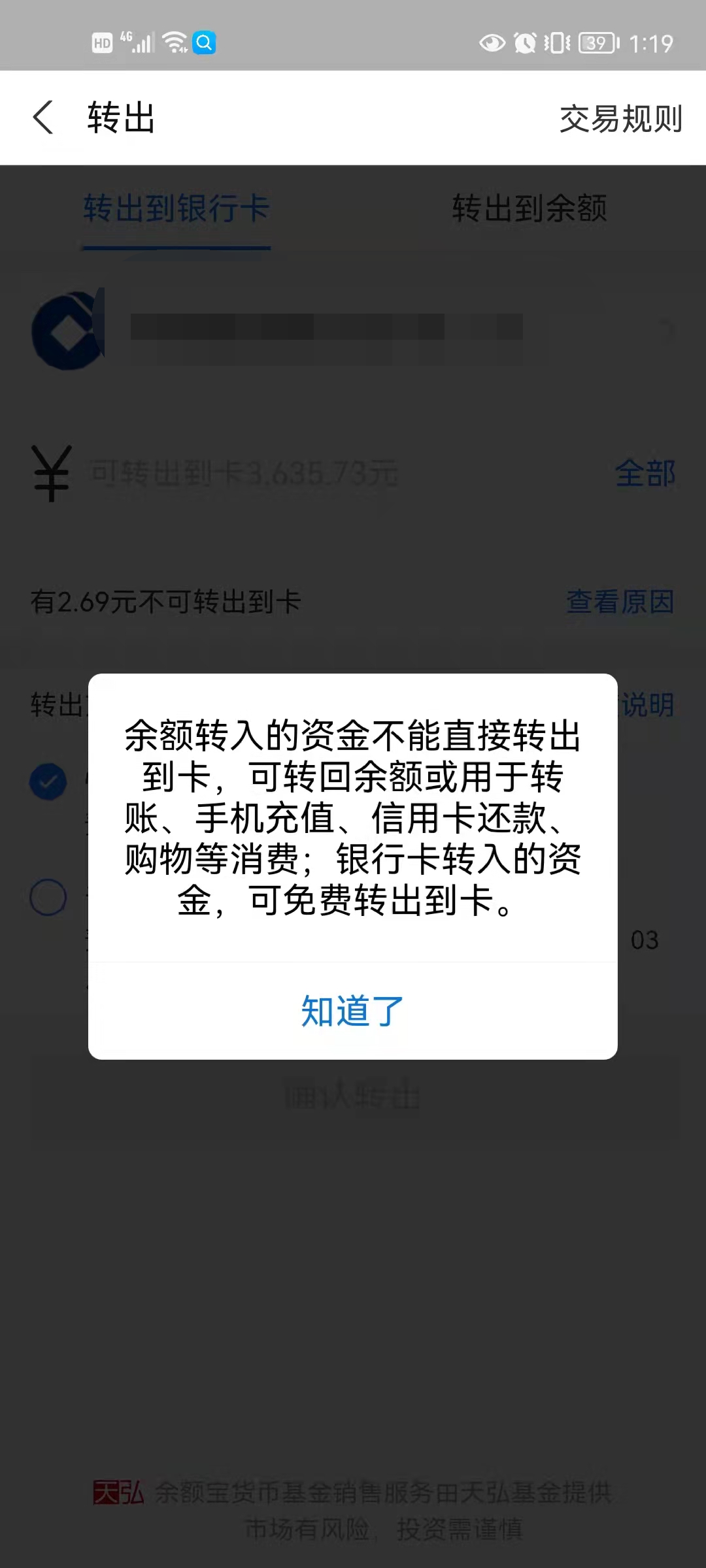
Task: Select the checked transfer speed option
Action: [48, 781]
